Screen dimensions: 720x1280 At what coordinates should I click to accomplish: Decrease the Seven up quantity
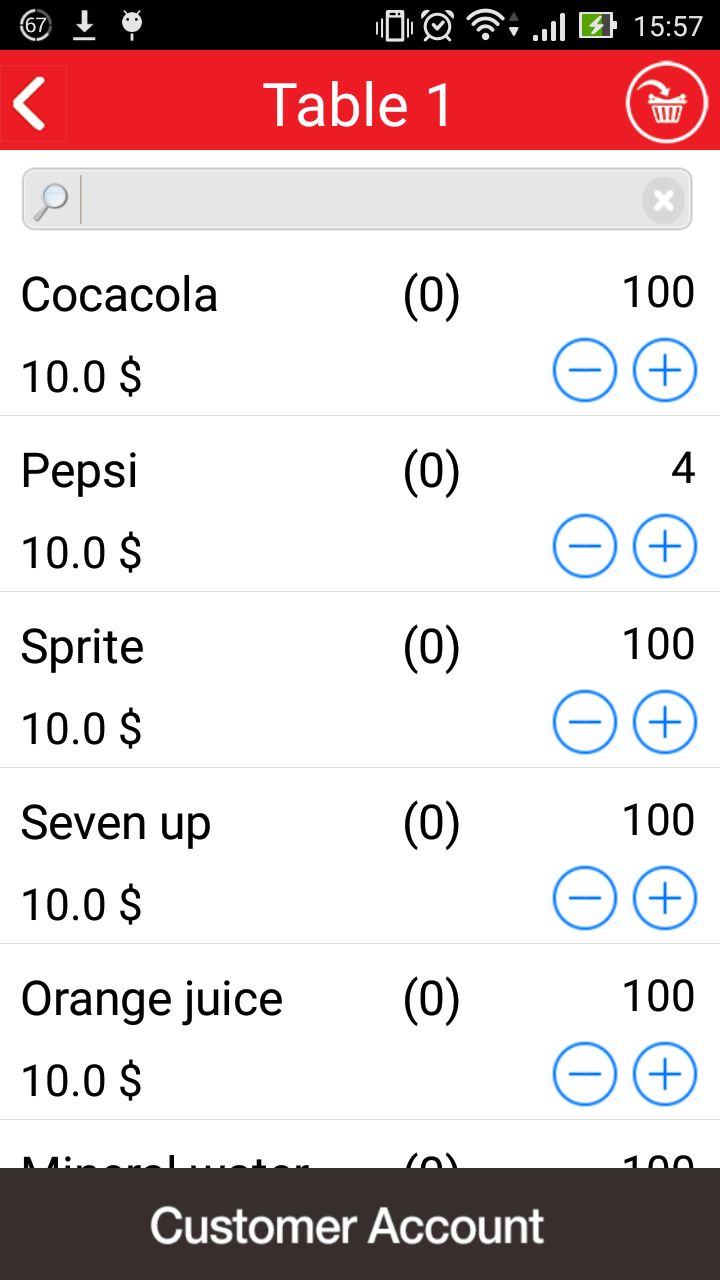(x=585, y=898)
